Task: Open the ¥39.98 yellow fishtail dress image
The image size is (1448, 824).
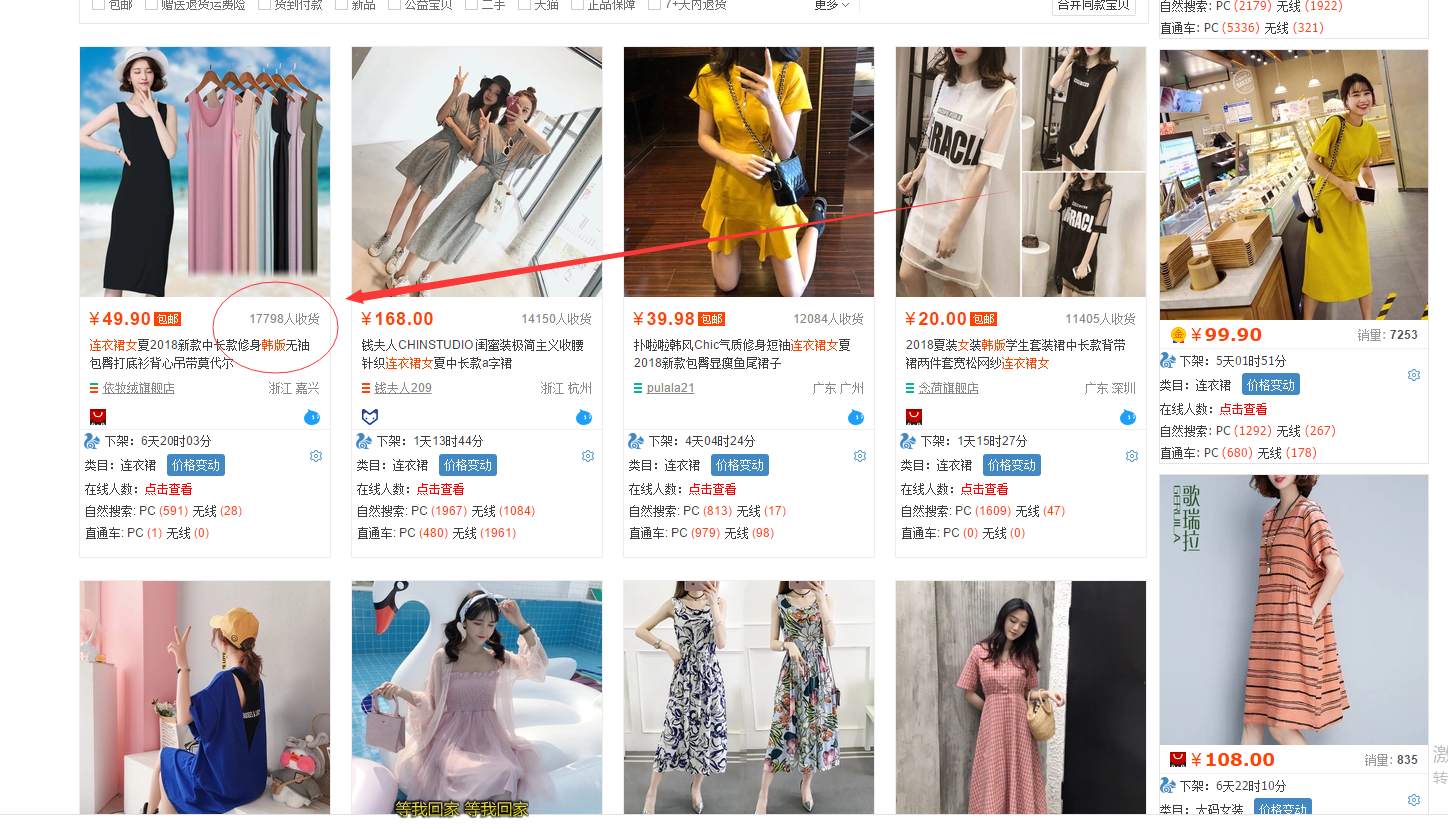Action: 748,171
